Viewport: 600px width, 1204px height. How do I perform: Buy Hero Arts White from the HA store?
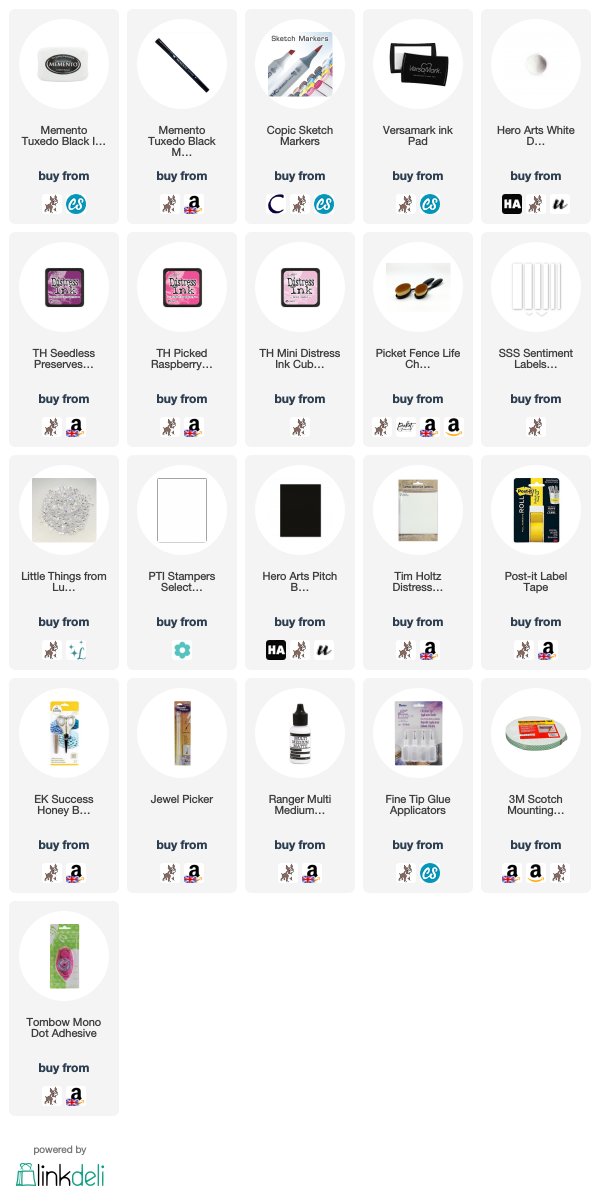512,204
